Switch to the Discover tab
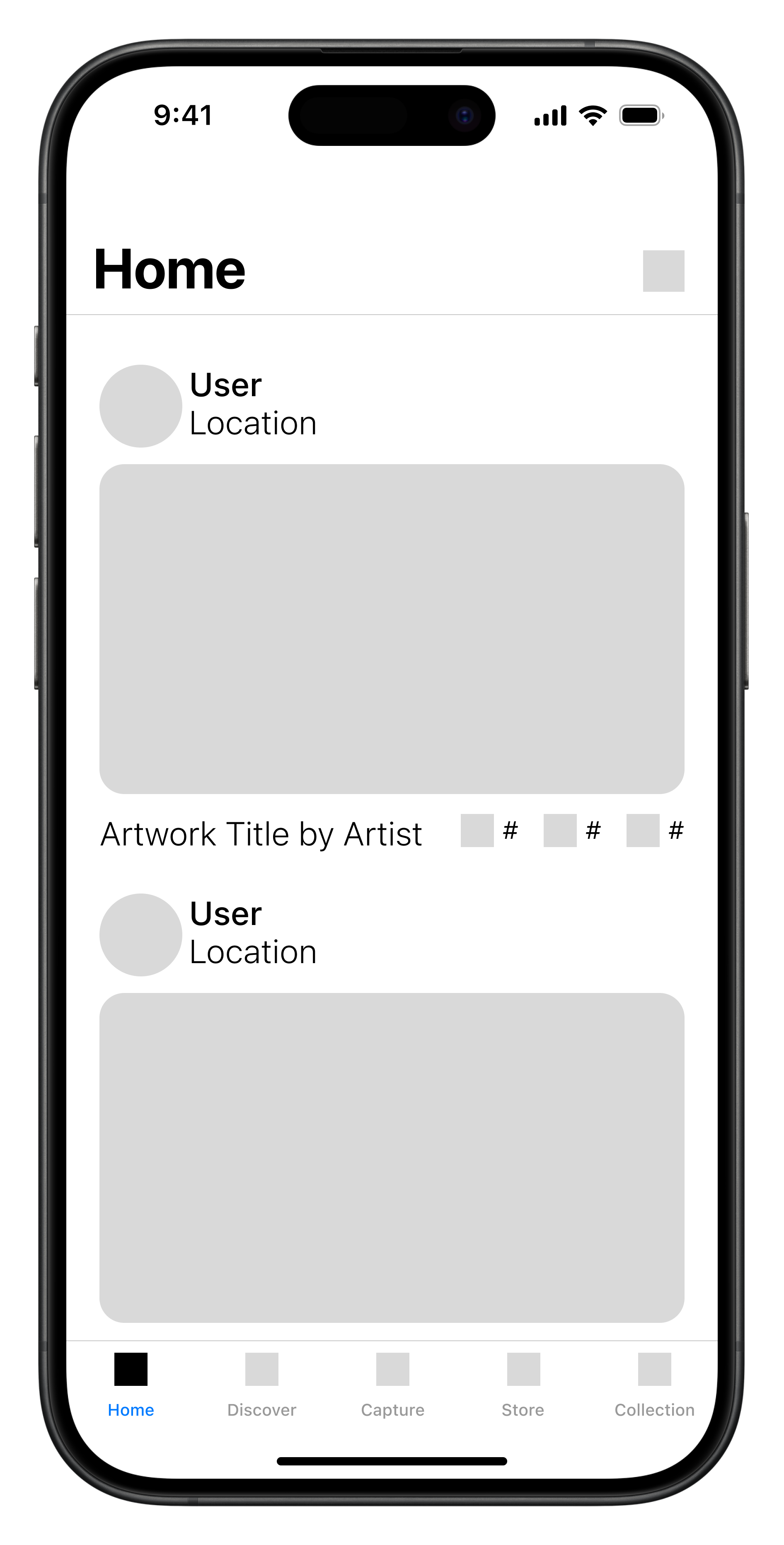784x1545 pixels. point(261,1385)
